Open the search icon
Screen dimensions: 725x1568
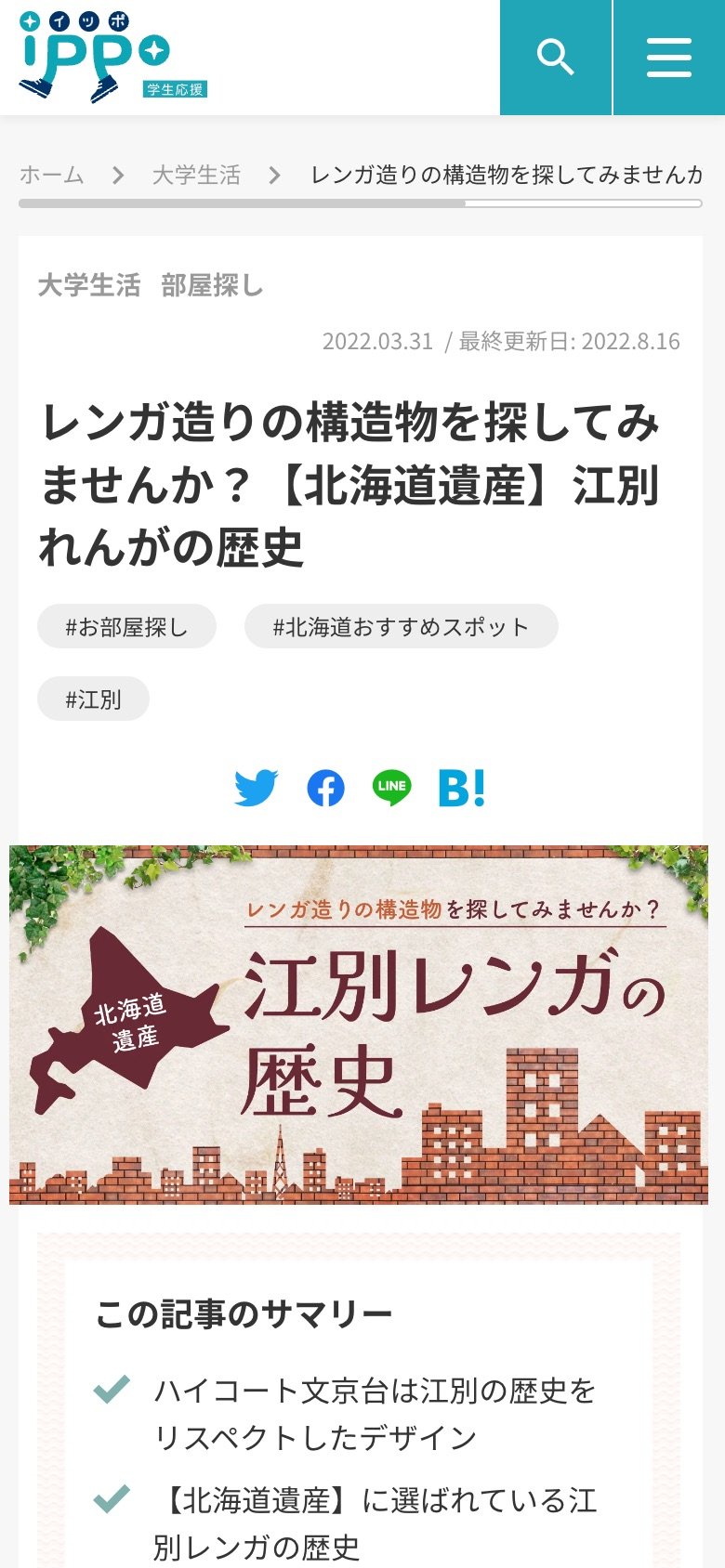[556, 58]
